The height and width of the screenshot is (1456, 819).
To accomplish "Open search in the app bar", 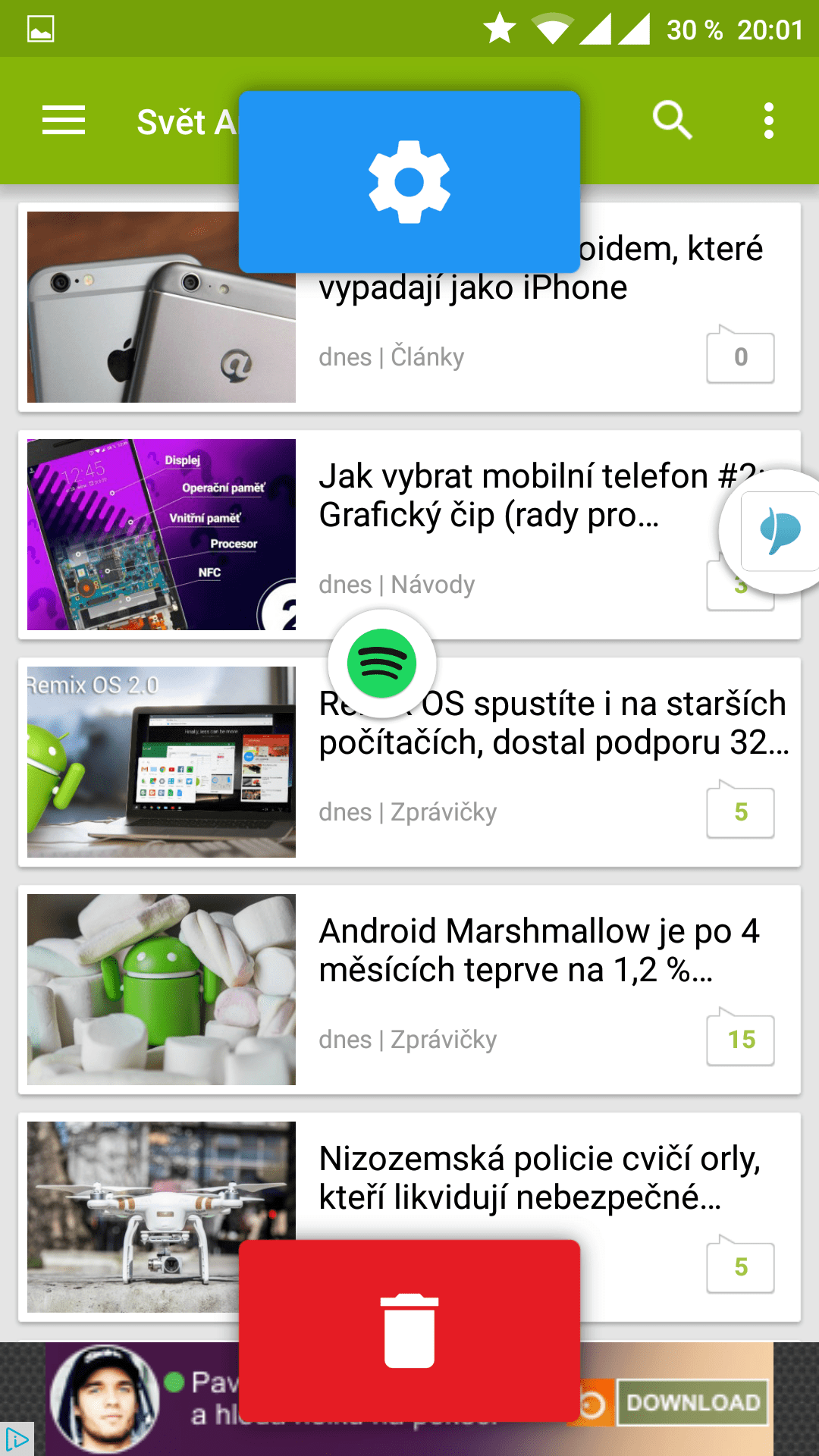I will 672,121.
